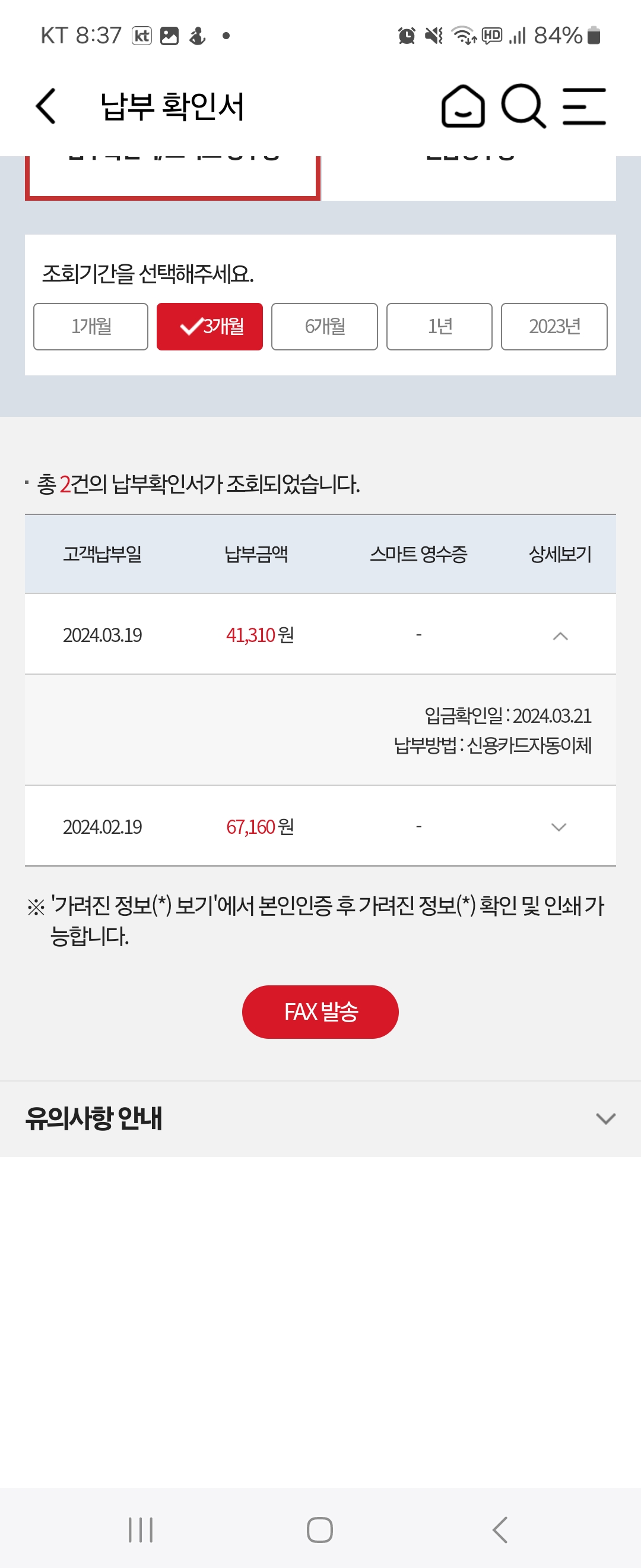Set the lookup period to 1년
This screenshot has width=641, height=1568.
tap(439, 327)
